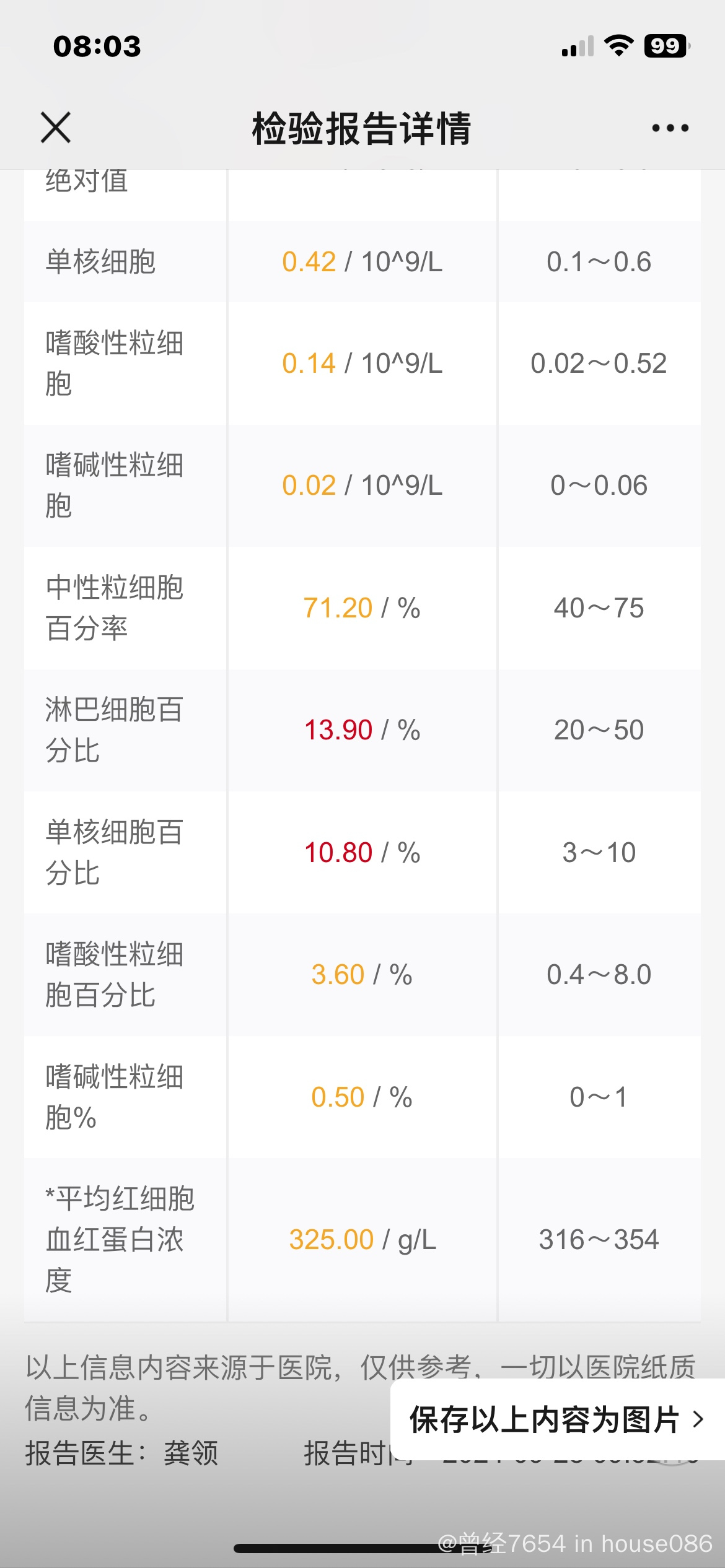This screenshot has width=725, height=1568.
Task: Open the three-dot overflow menu
Action: 670,128
